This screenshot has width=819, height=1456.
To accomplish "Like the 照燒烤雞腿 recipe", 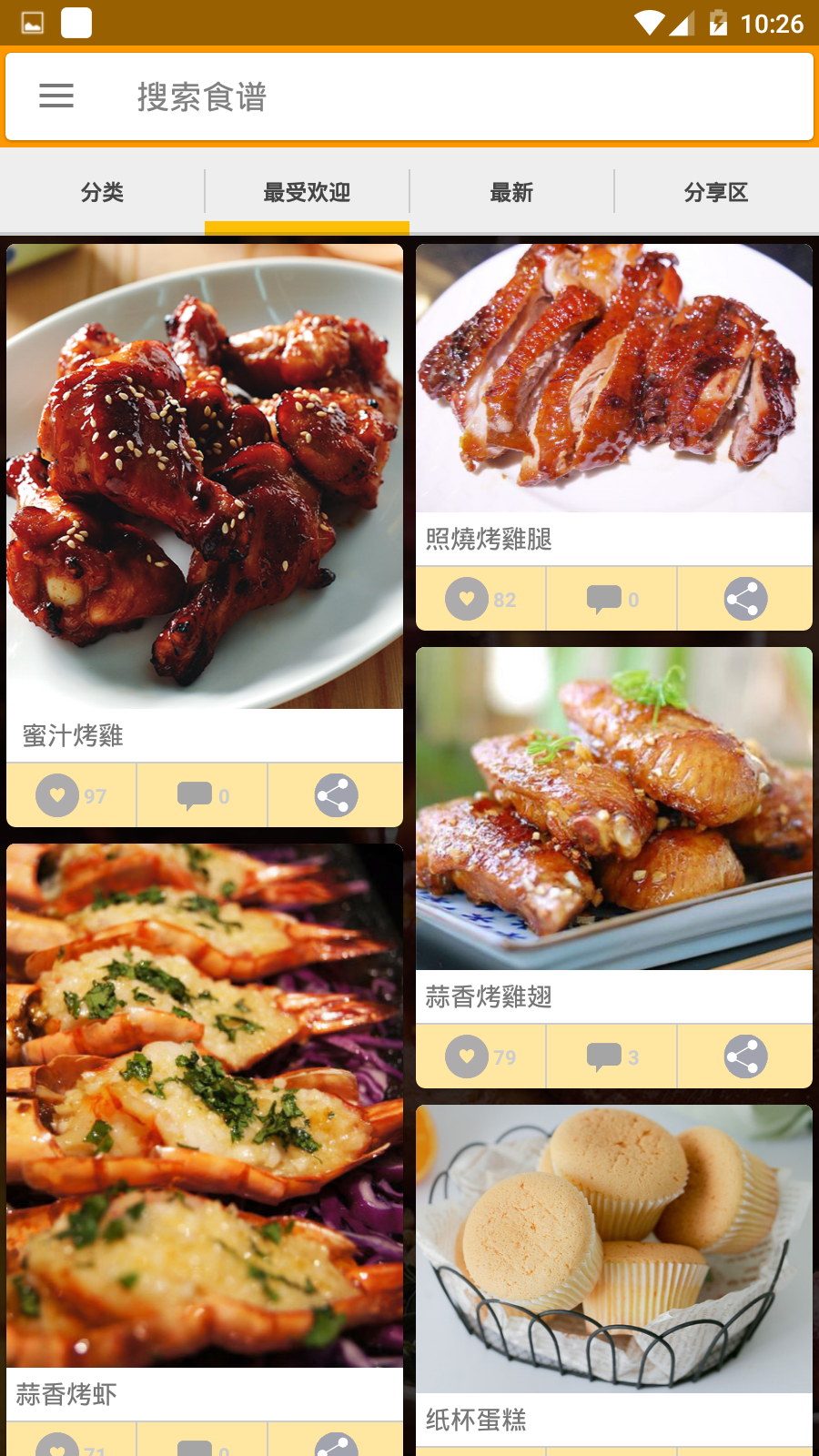I will (x=480, y=599).
